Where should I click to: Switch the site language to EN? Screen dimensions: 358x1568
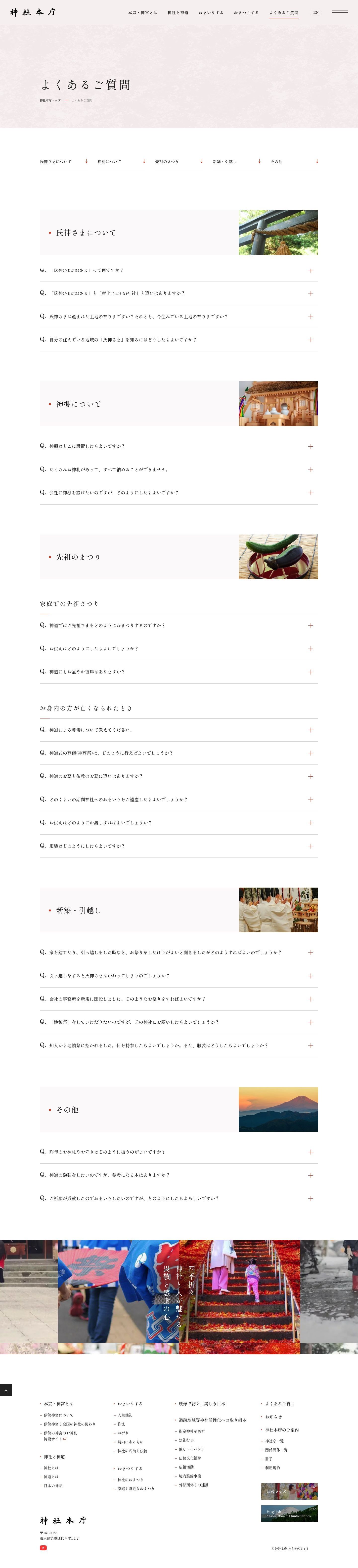316,12
